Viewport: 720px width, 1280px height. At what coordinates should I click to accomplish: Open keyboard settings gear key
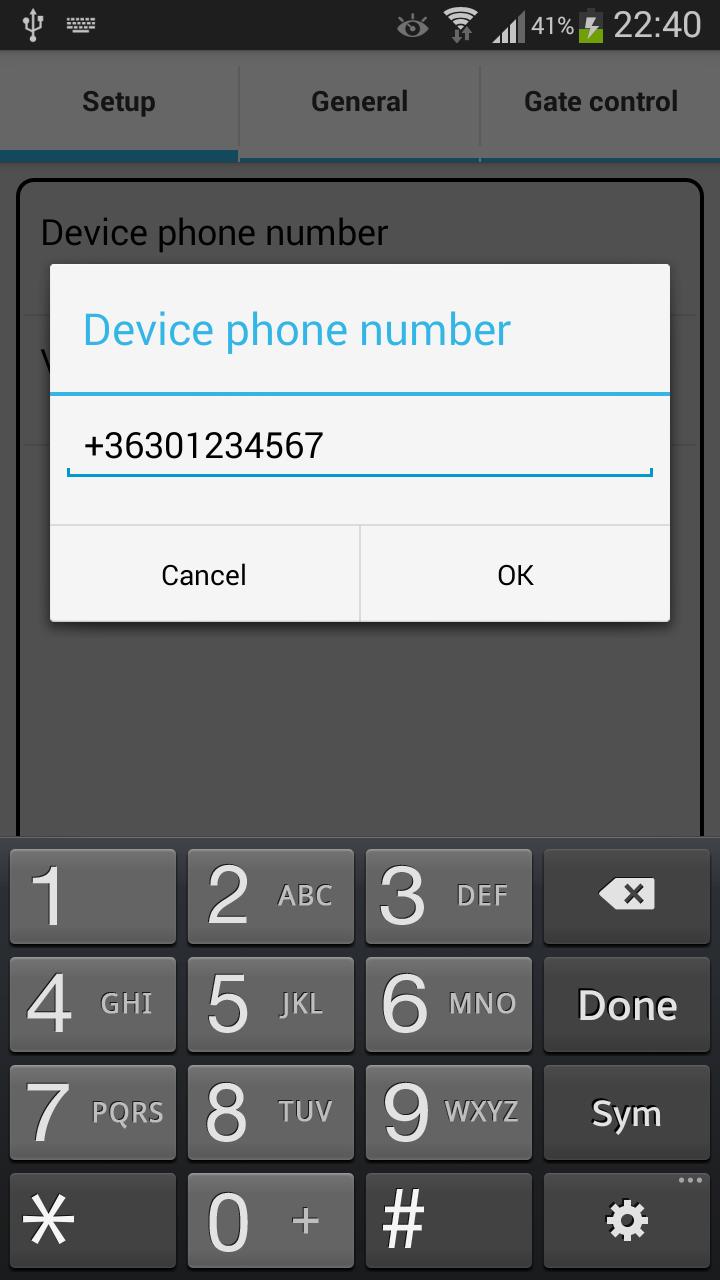click(627, 1220)
